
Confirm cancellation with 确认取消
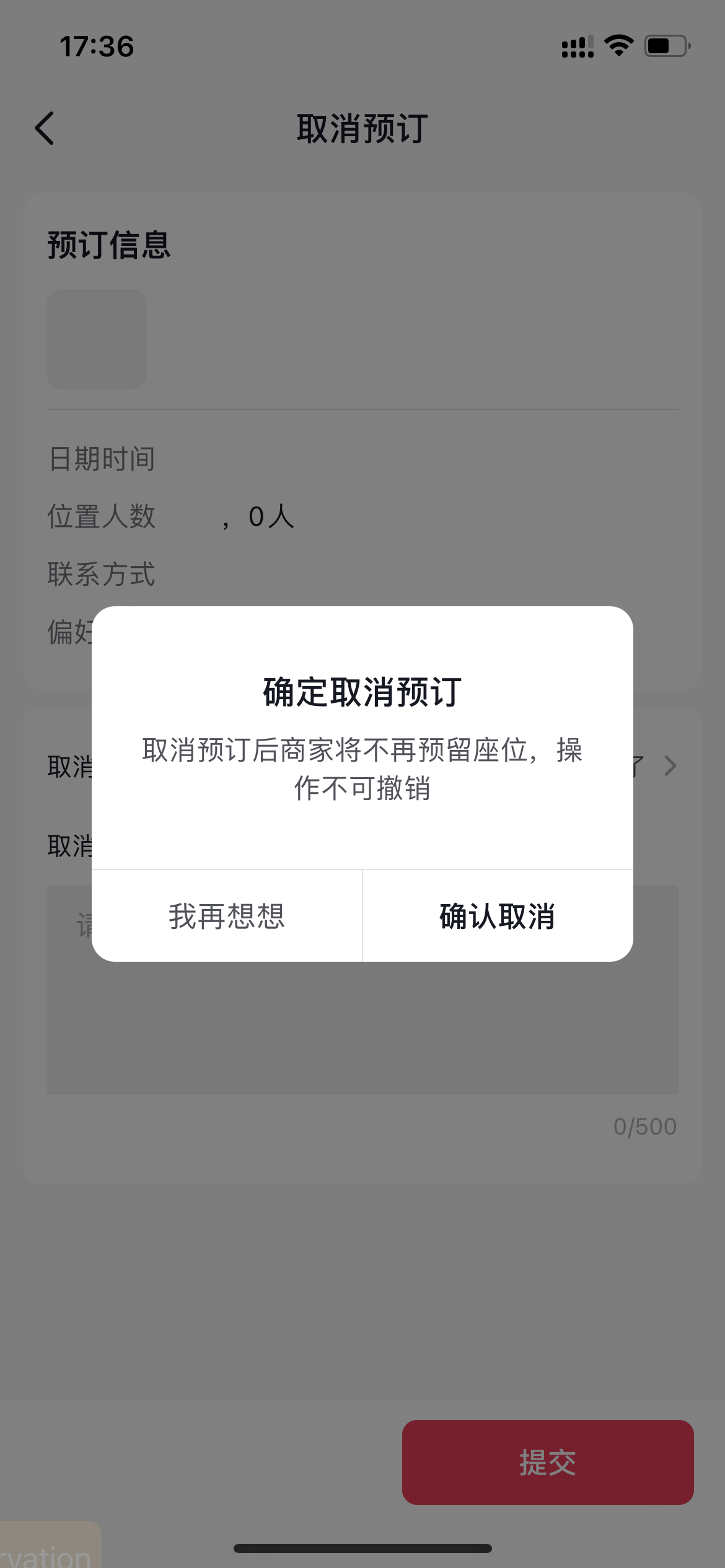pos(498,916)
